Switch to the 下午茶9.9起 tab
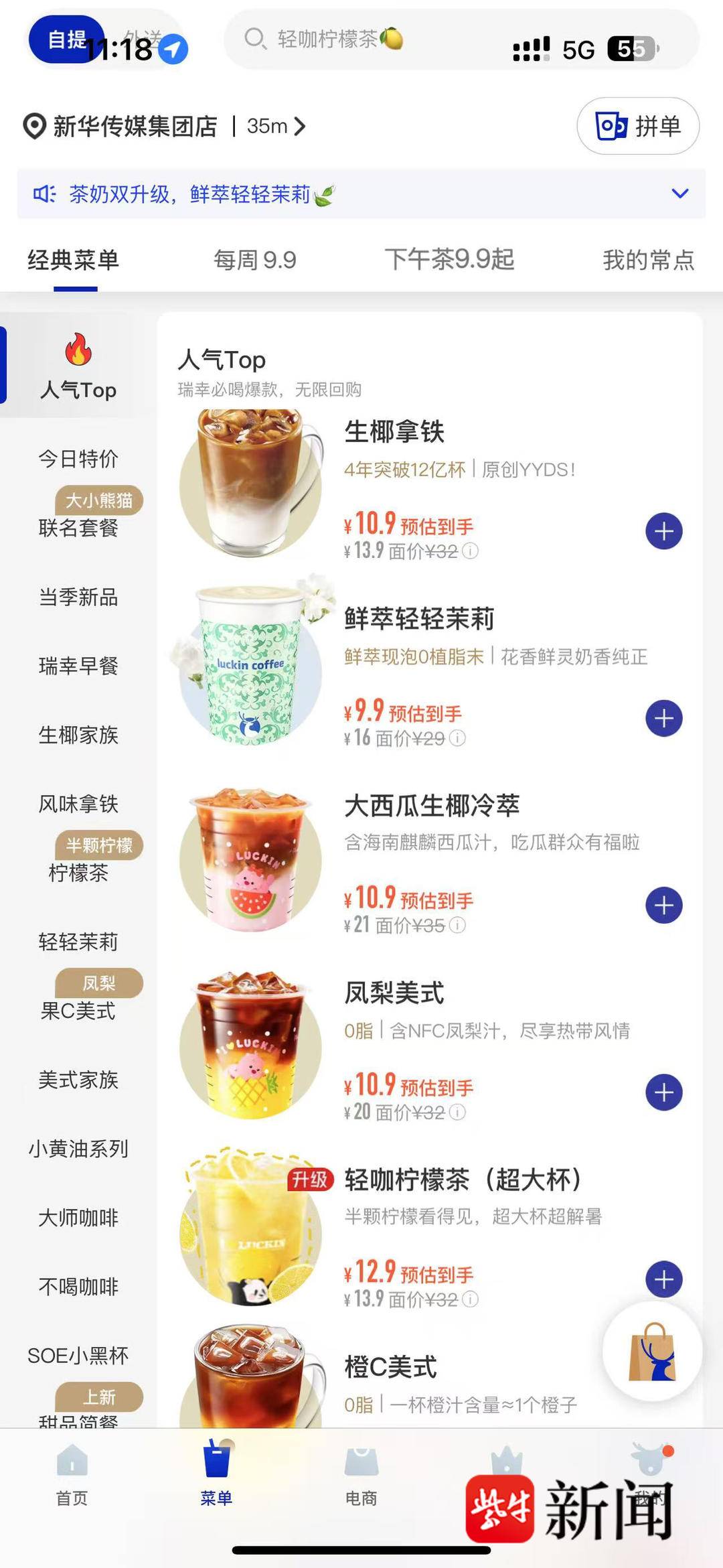723x1568 pixels. [x=449, y=260]
